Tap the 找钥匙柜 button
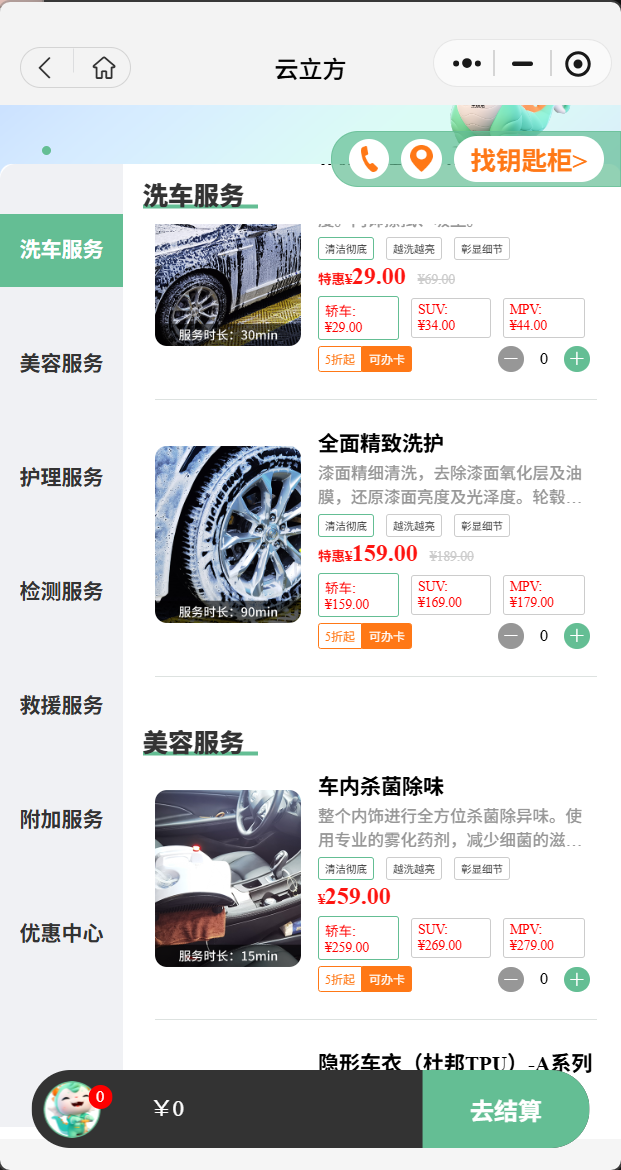This screenshot has height=1170, width=621. (528, 160)
